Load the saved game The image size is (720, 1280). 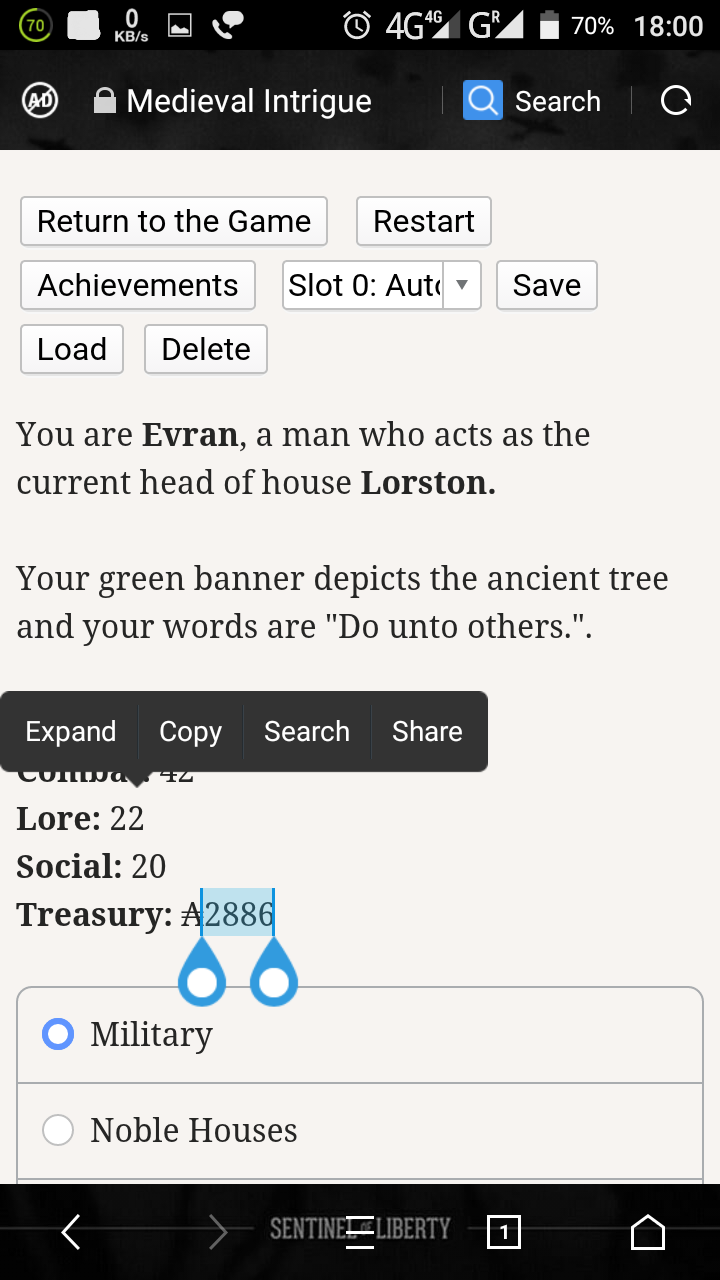72,349
